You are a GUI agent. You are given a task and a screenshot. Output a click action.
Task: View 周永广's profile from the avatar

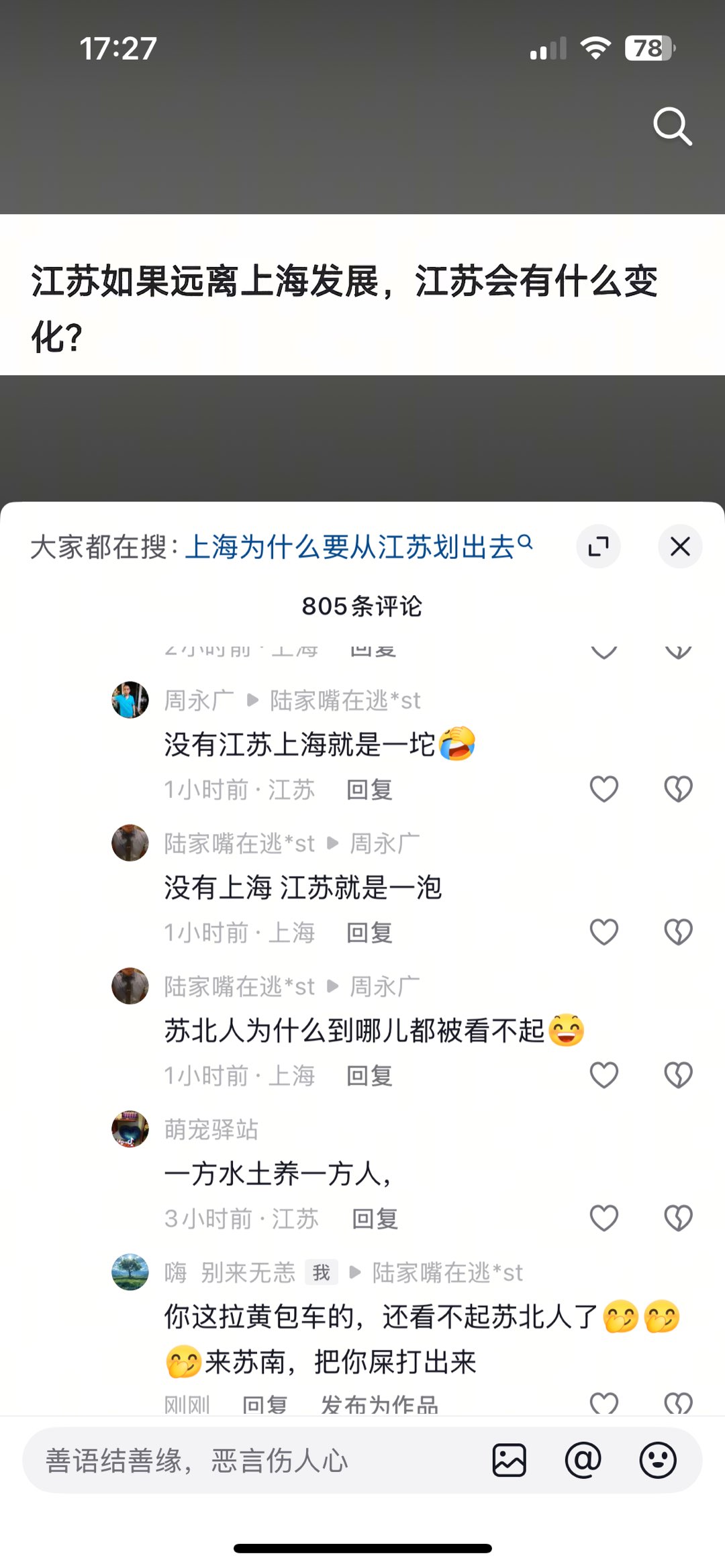tap(130, 700)
